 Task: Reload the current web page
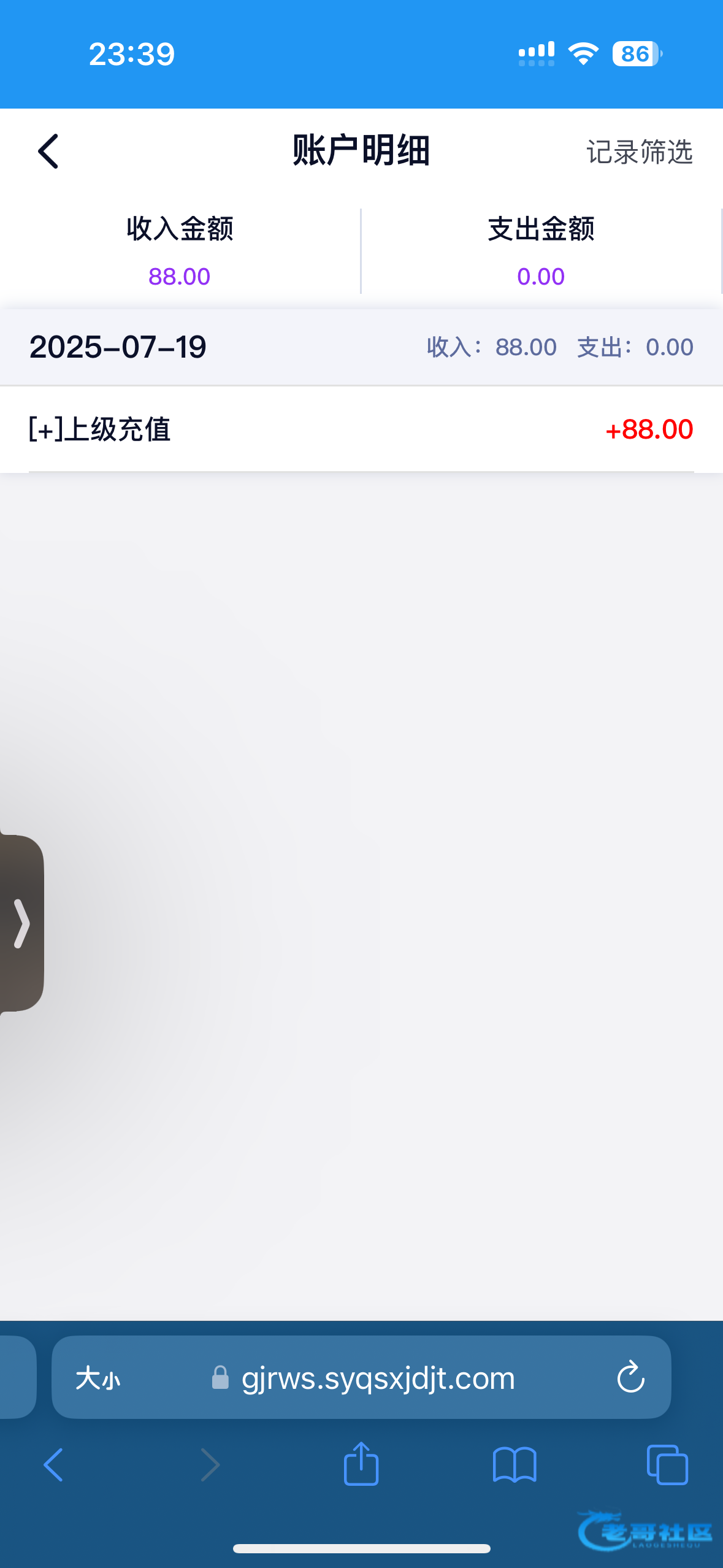[x=630, y=1378]
